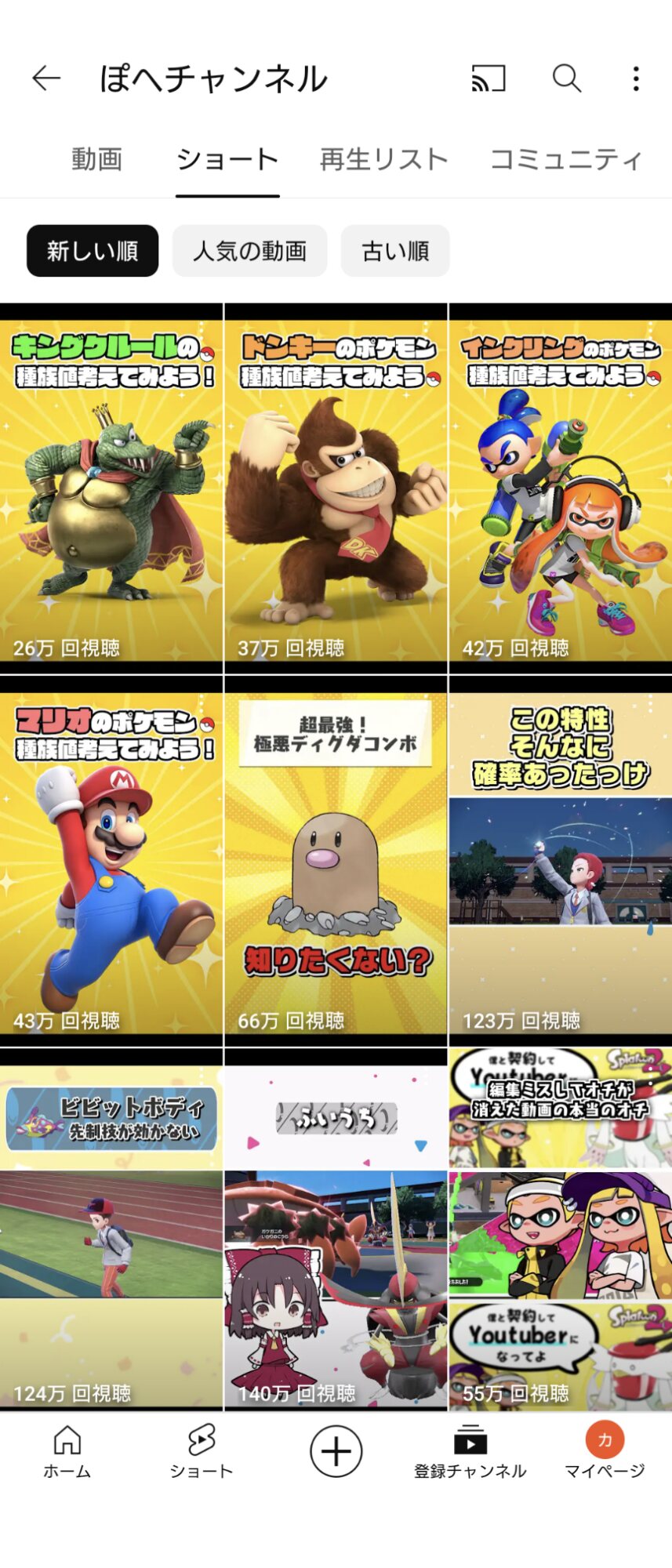Image resolution: width=672 pixels, height=1568 pixels.
Task: Go to the ホーム tab
Action: click(67, 1452)
